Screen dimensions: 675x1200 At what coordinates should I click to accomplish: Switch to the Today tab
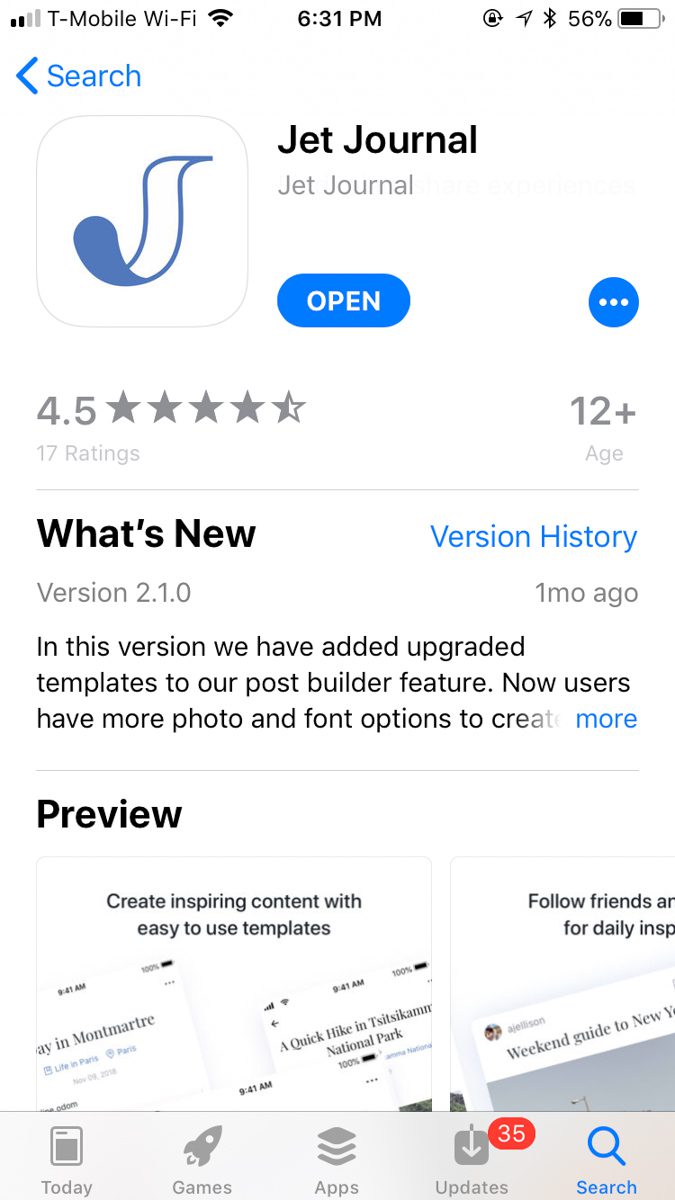pyautogui.click(x=67, y=1159)
